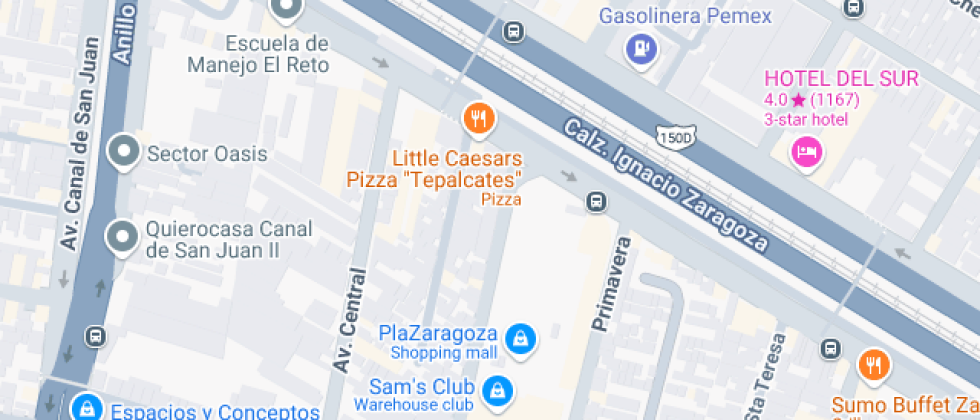
Task: Open Quierocasa Canal de San Juan II pin
Action: point(124,237)
